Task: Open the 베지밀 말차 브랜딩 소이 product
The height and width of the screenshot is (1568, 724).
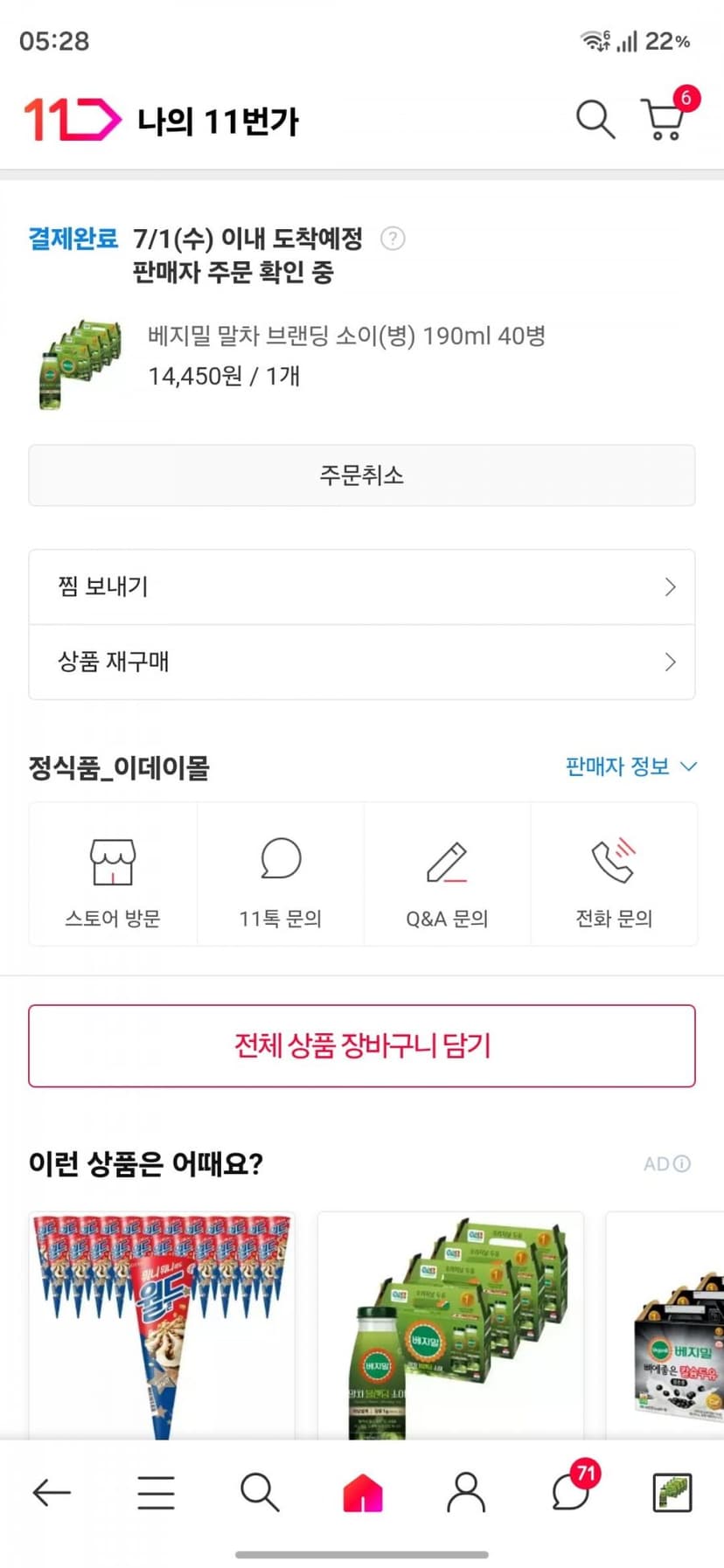Action: click(346, 336)
